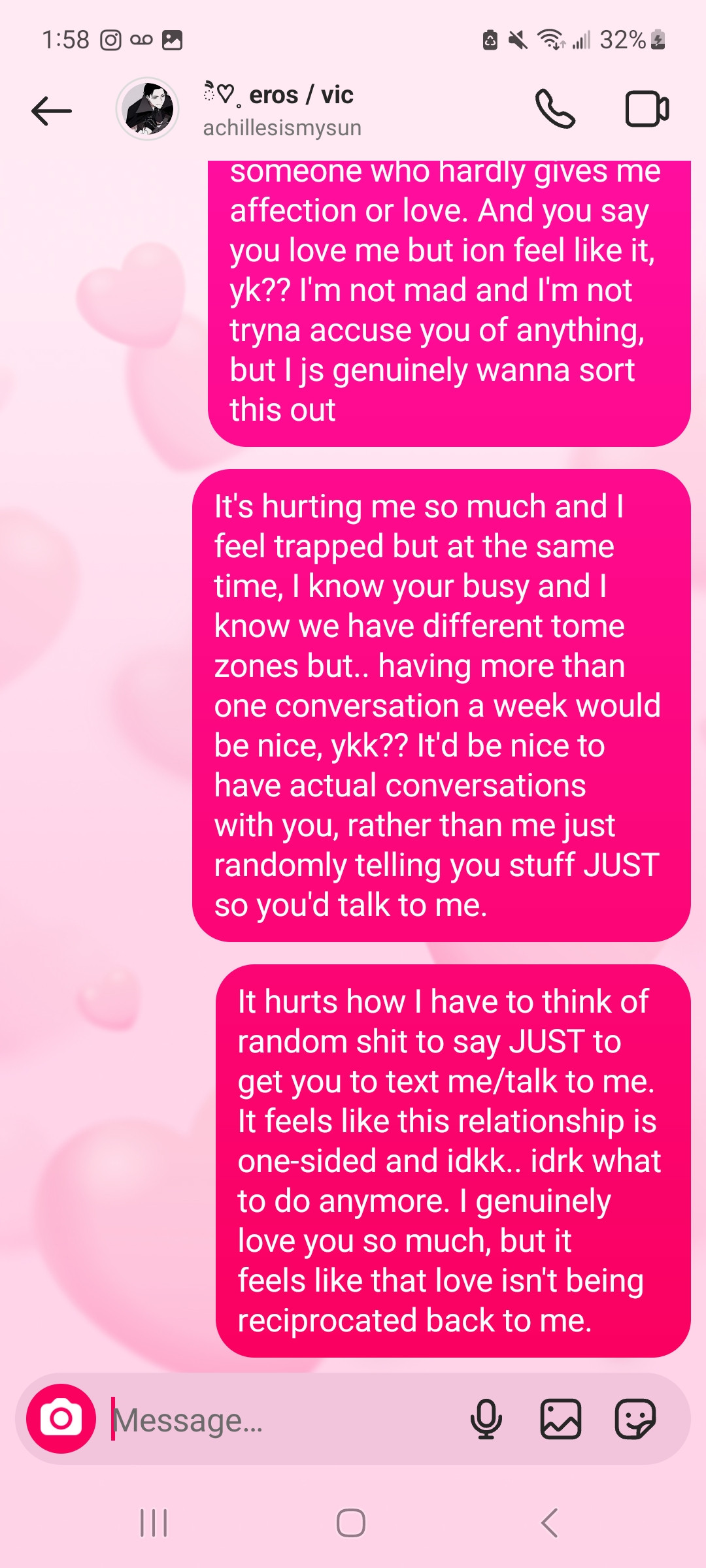The image size is (706, 1568).
Task: Open the camera from message bar
Action: (61, 1418)
